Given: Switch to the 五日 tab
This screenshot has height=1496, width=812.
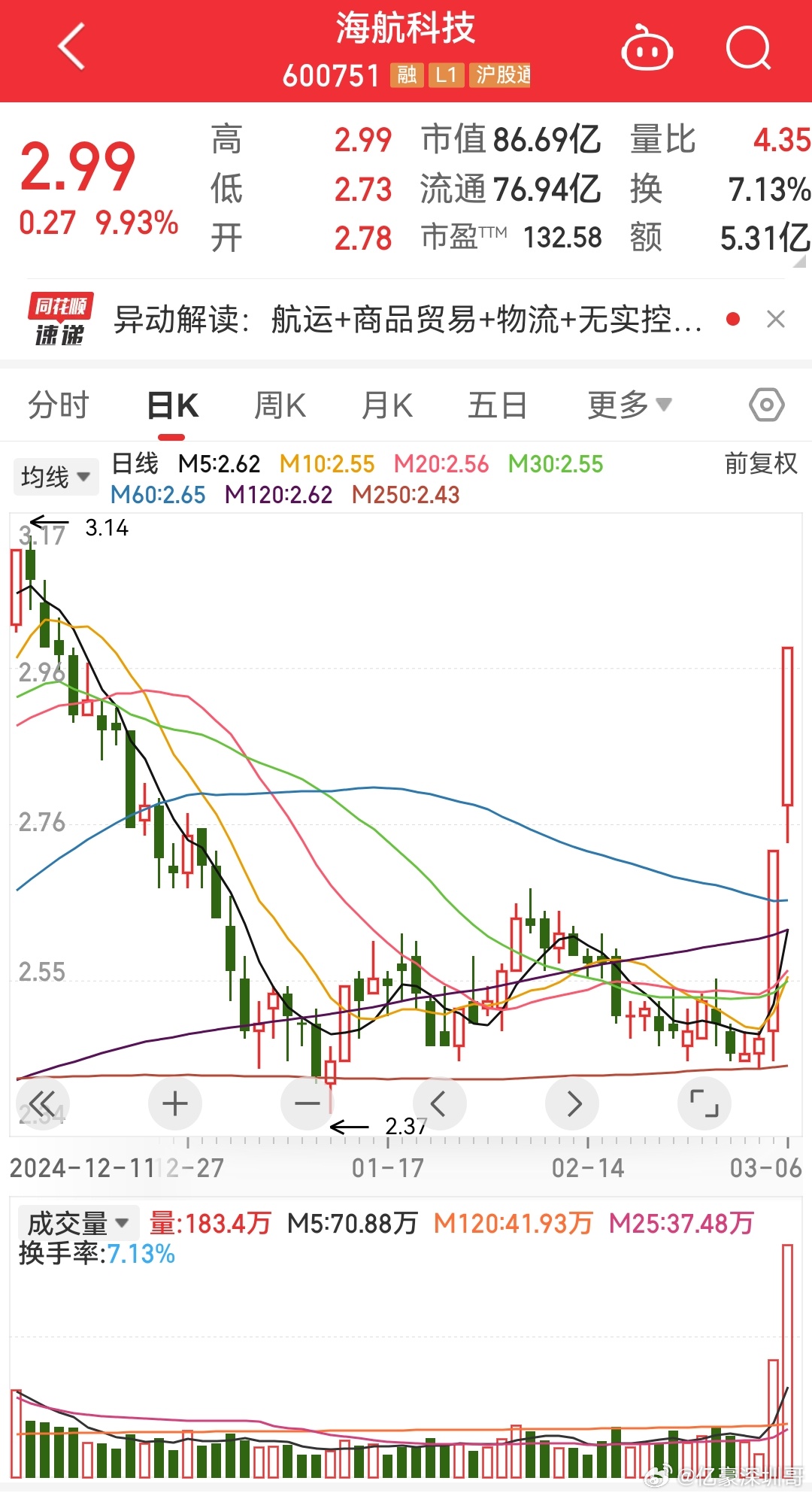Looking at the screenshot, I should point(497,405).
